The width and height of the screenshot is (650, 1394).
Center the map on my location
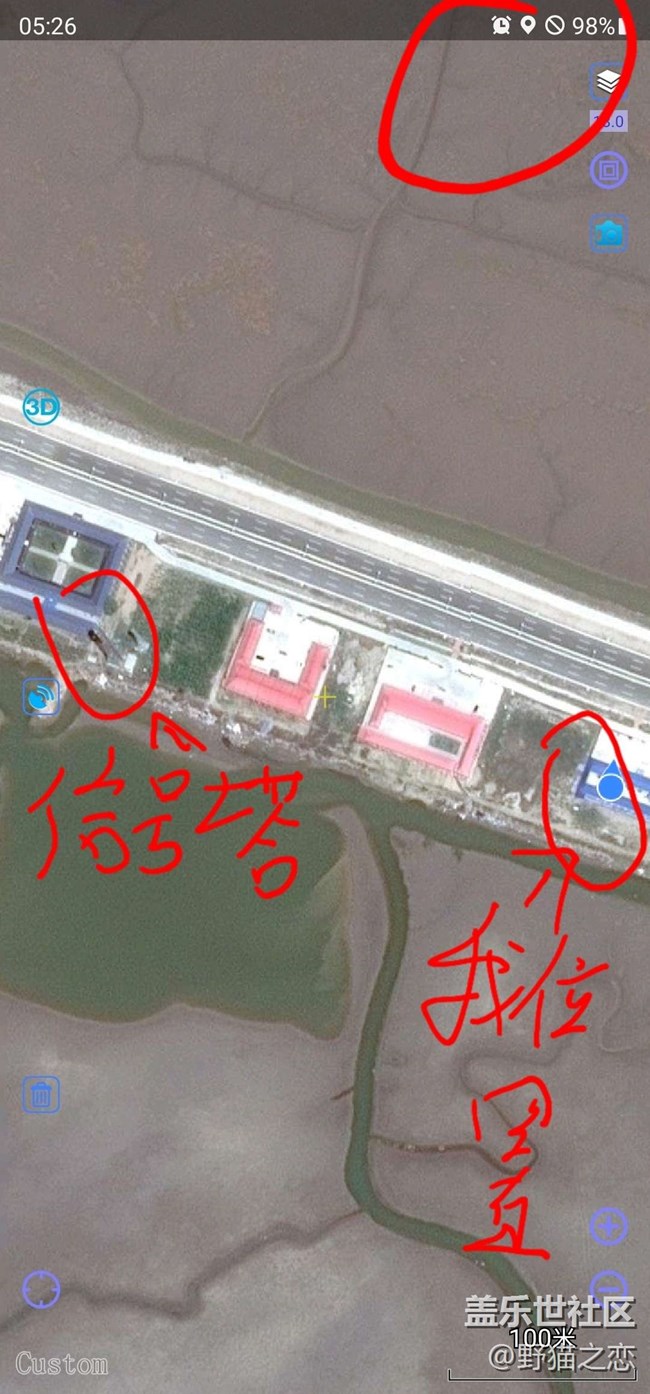point(41,1290)
